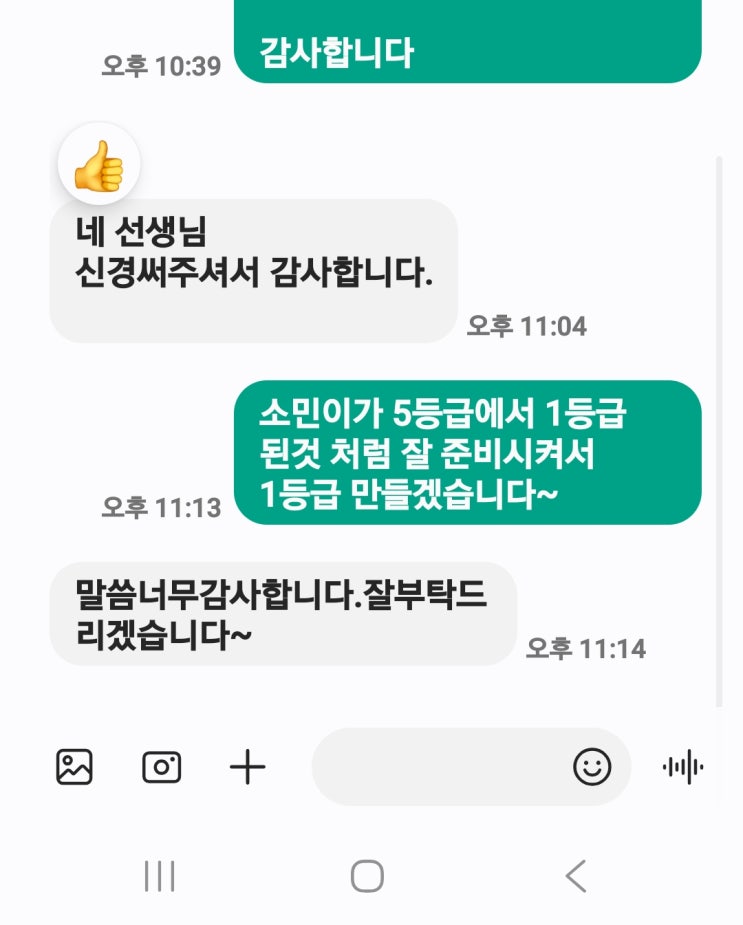Viewport: 743px width, 925px height.
Task: Open the recent apps view
Action: [x=160, y=876]
